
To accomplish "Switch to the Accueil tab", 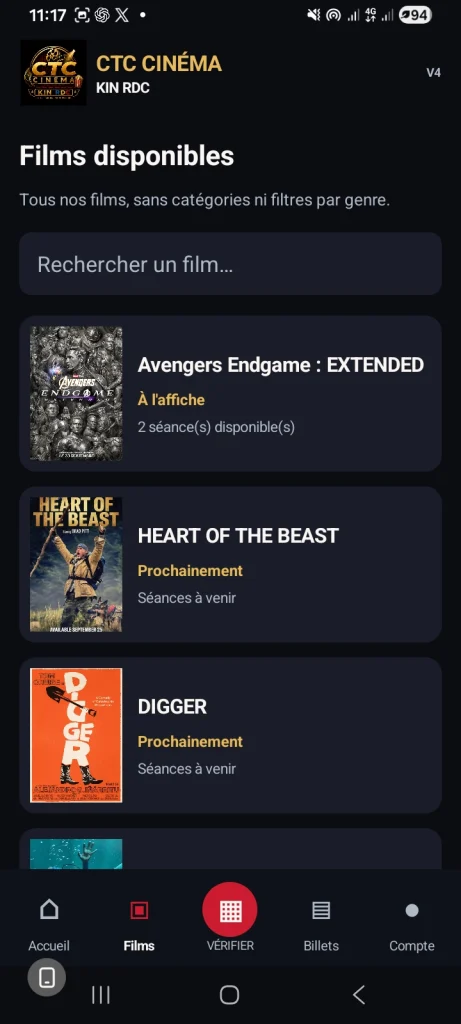I will (49, 925).
